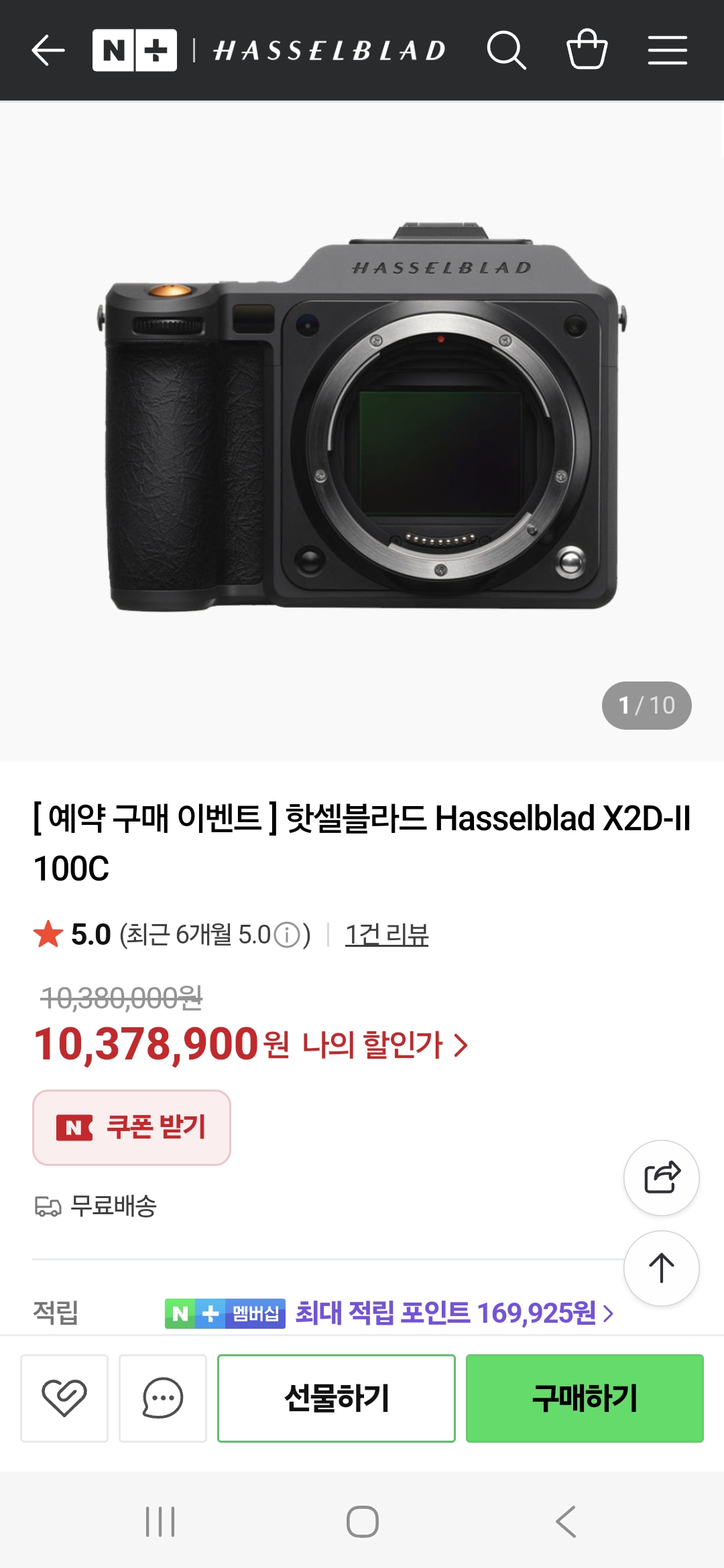Open 최대 적립 포인트 169,925원 details
This screenshot has width=724, height=1568.
click(x=455, y=1313)
